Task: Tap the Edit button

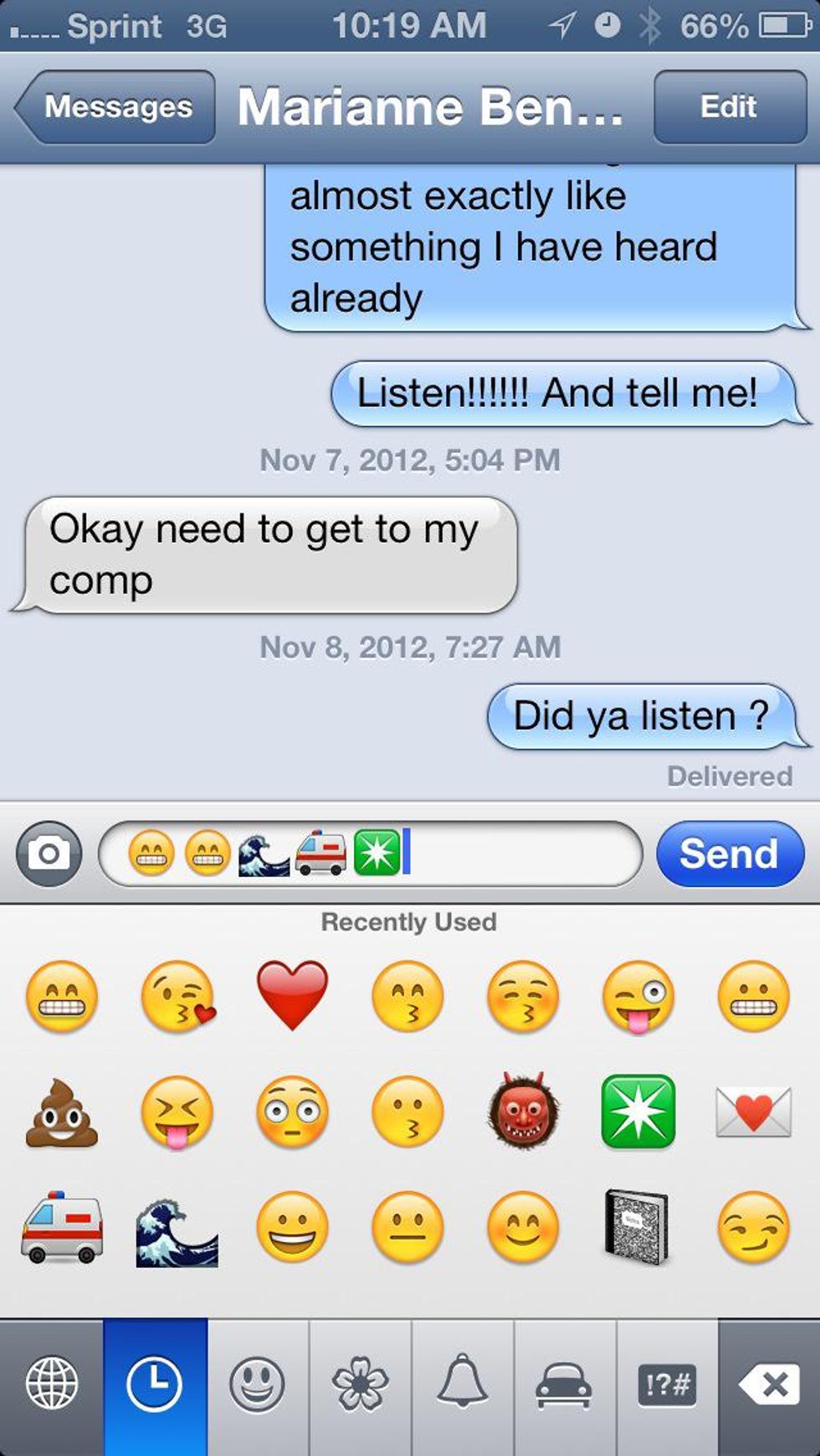Action: click(729, 107)
